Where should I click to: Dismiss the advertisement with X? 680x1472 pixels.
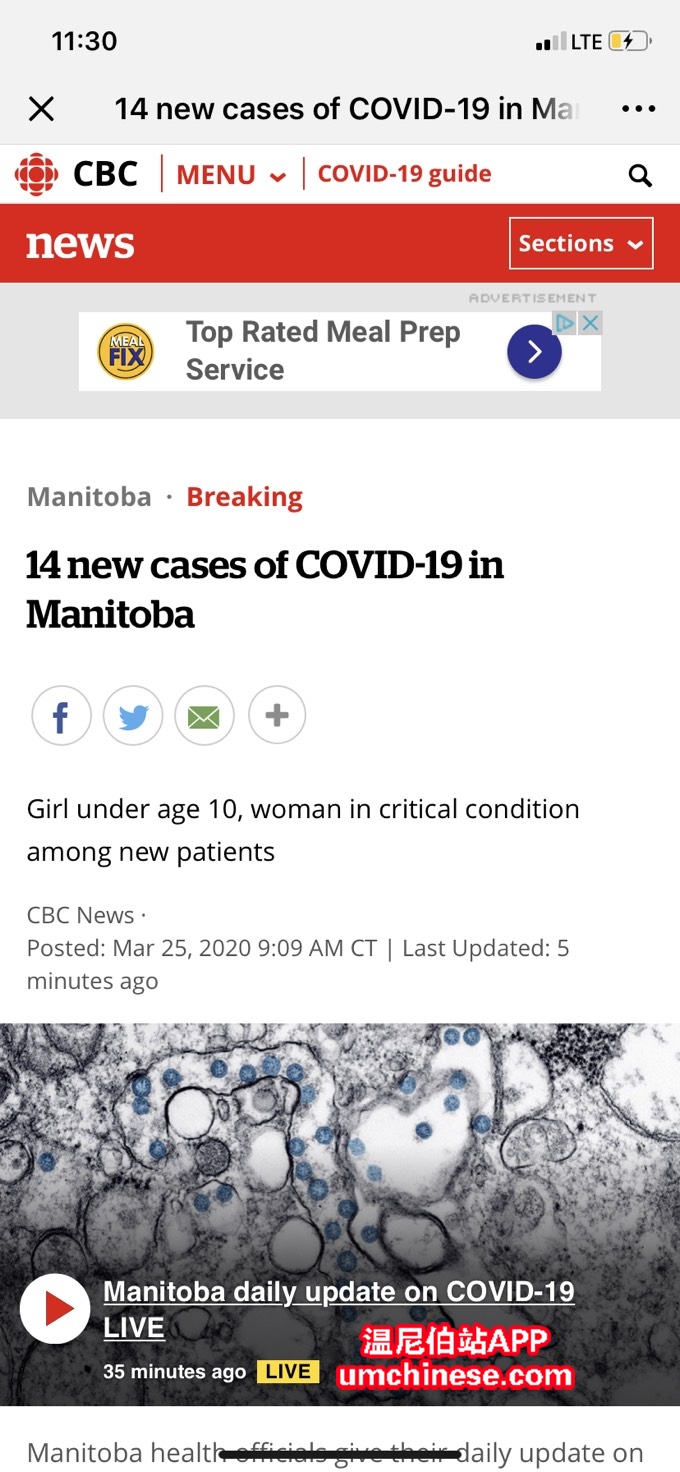pyautogui.click(x=591, y=322)
